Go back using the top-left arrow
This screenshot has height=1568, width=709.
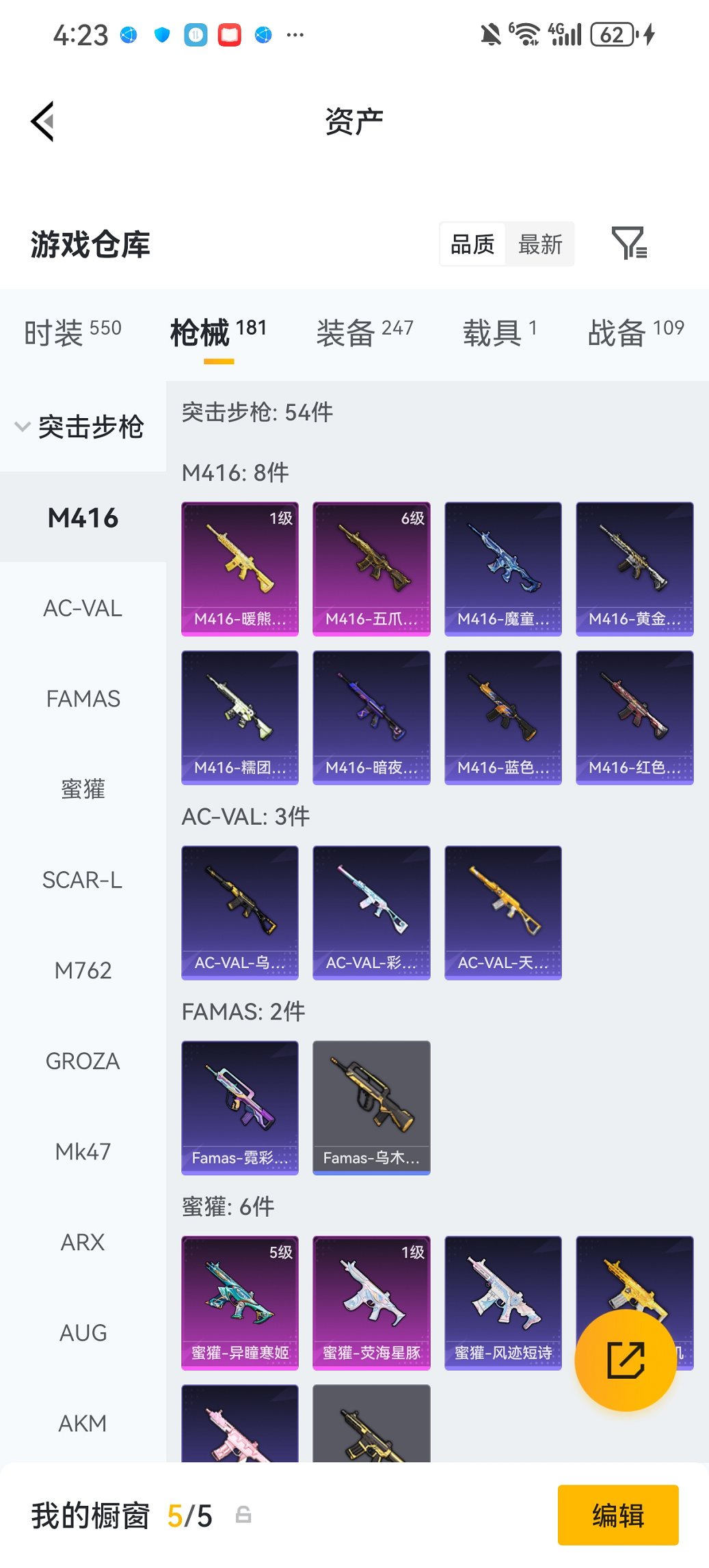[x=42, y=122]
